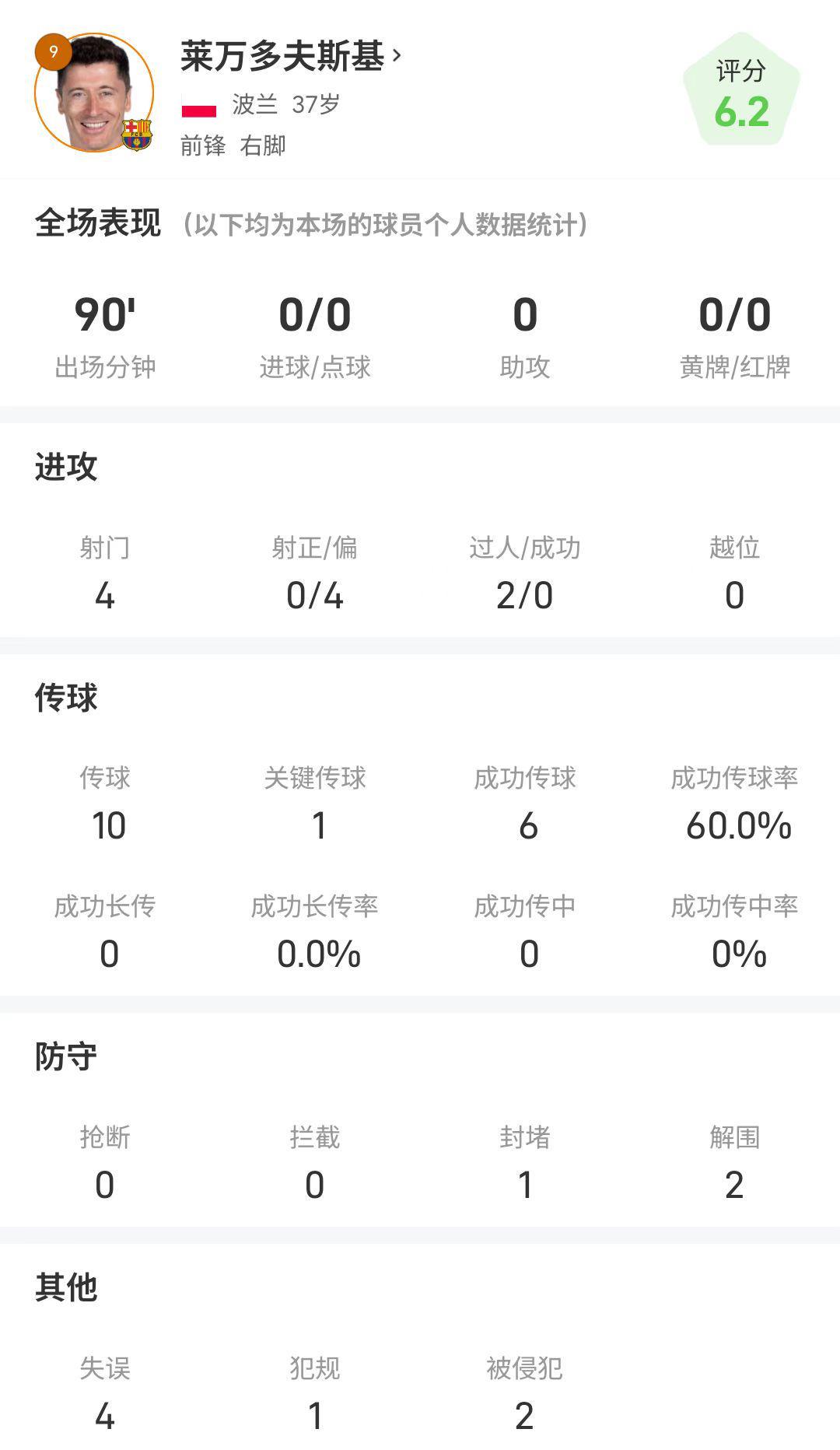Expand player details via 莱万多夫斯基 arrow
The width and height of the screenshot is (840, 1450).
397,56
